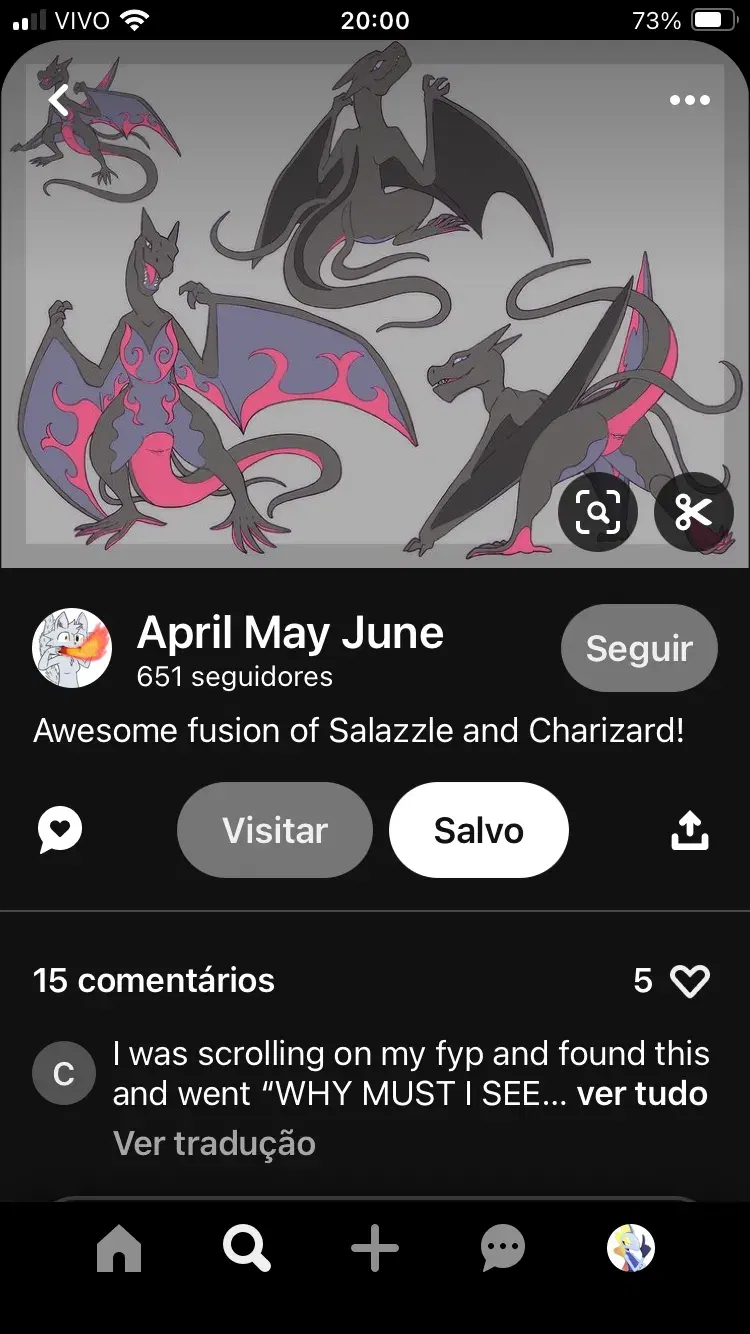The width and height of the screenshot is (750, 1334).
Task: Tap the Salvo saved button
Action: (479, 830)
